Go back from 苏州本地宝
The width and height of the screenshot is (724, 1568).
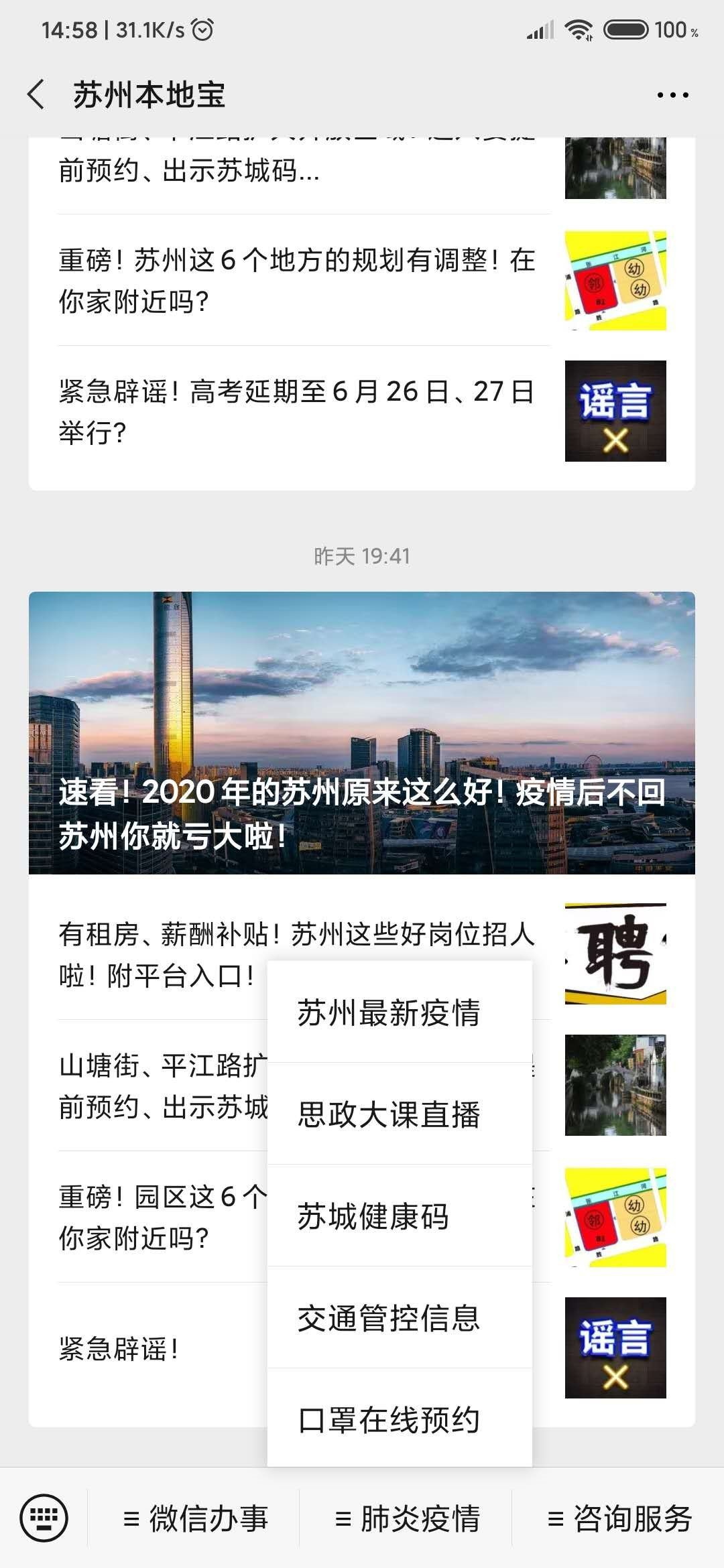[37, 94]
